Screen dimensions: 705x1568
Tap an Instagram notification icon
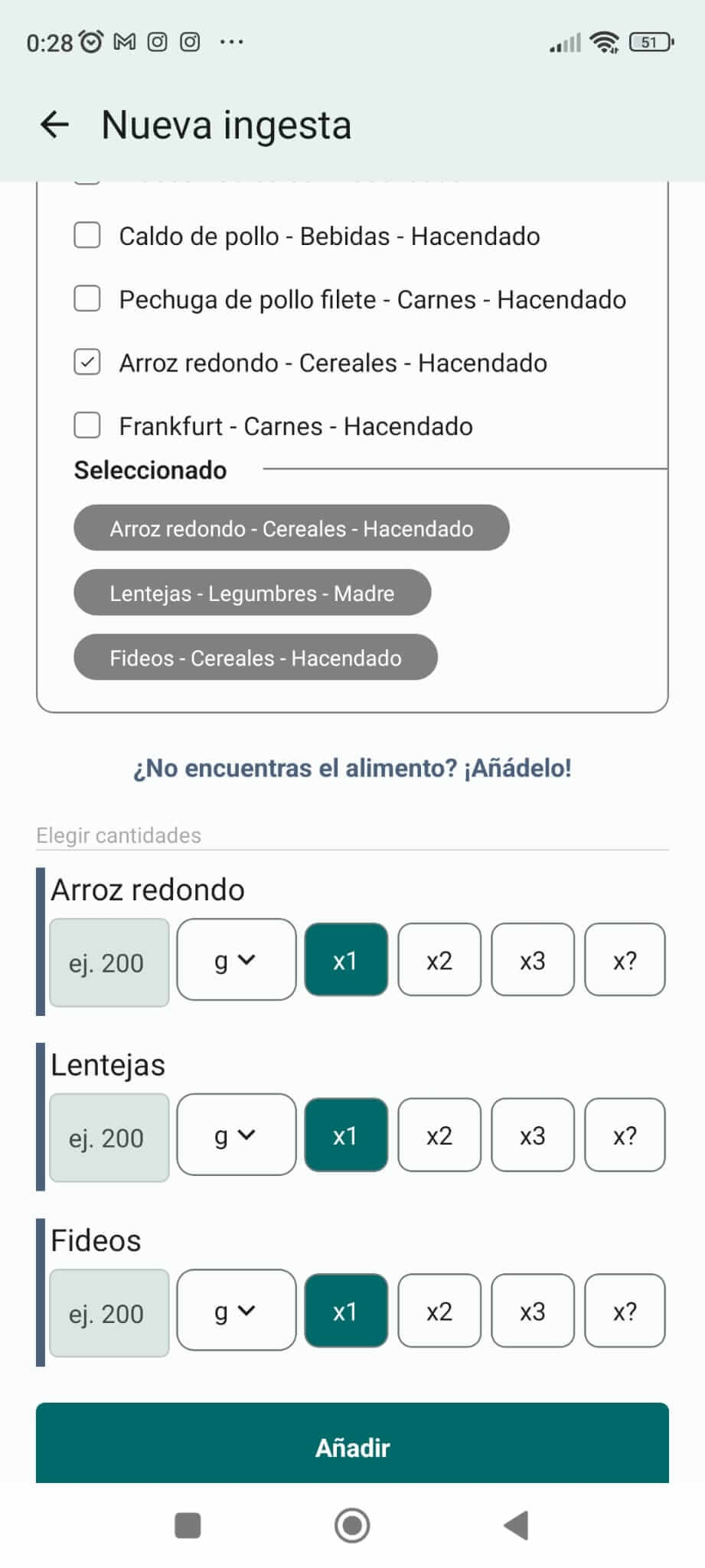tap(158, 41)
